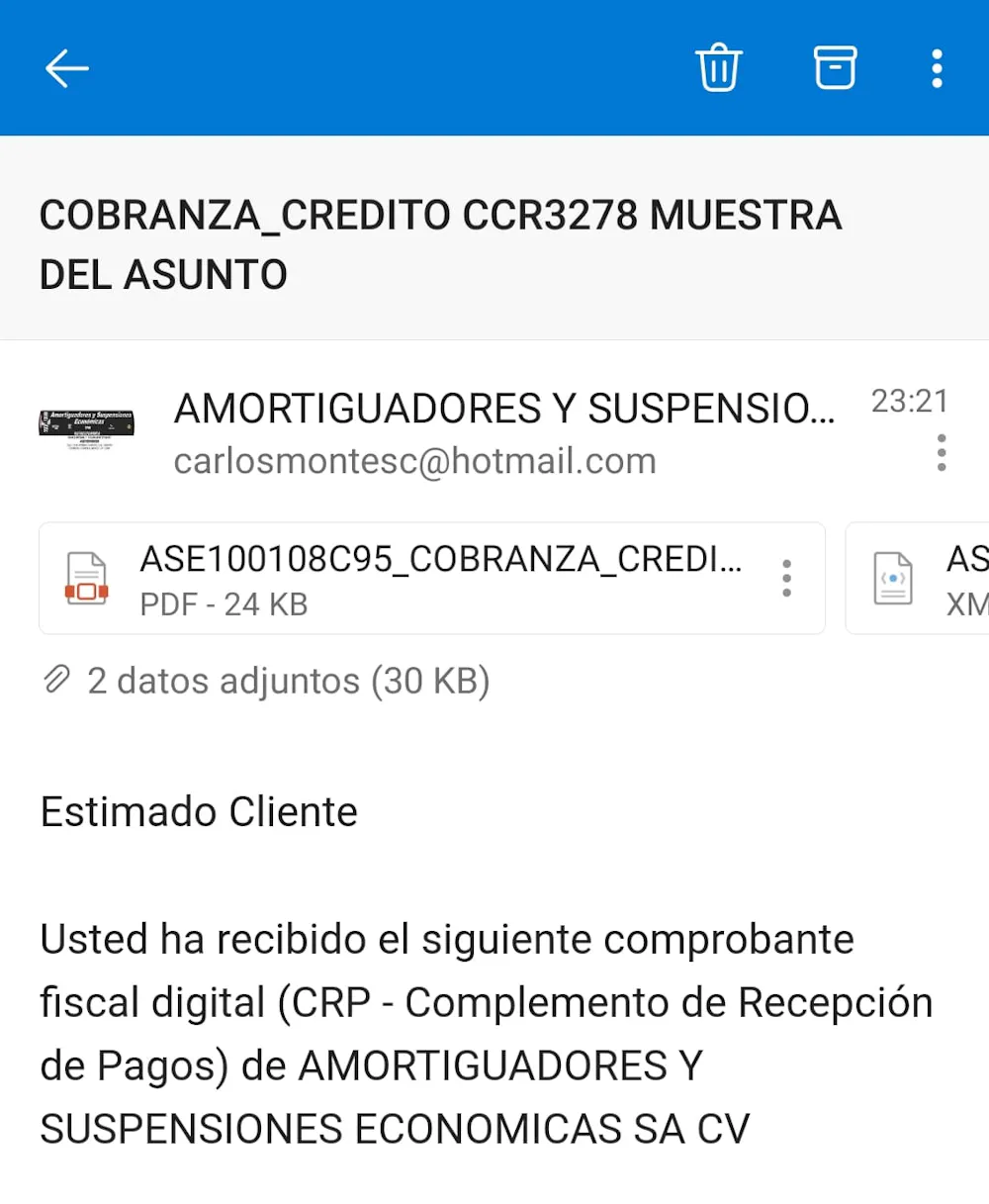Open sender AMORTIGUADORES Y SUSPENSIO... details

coord(503,409)
